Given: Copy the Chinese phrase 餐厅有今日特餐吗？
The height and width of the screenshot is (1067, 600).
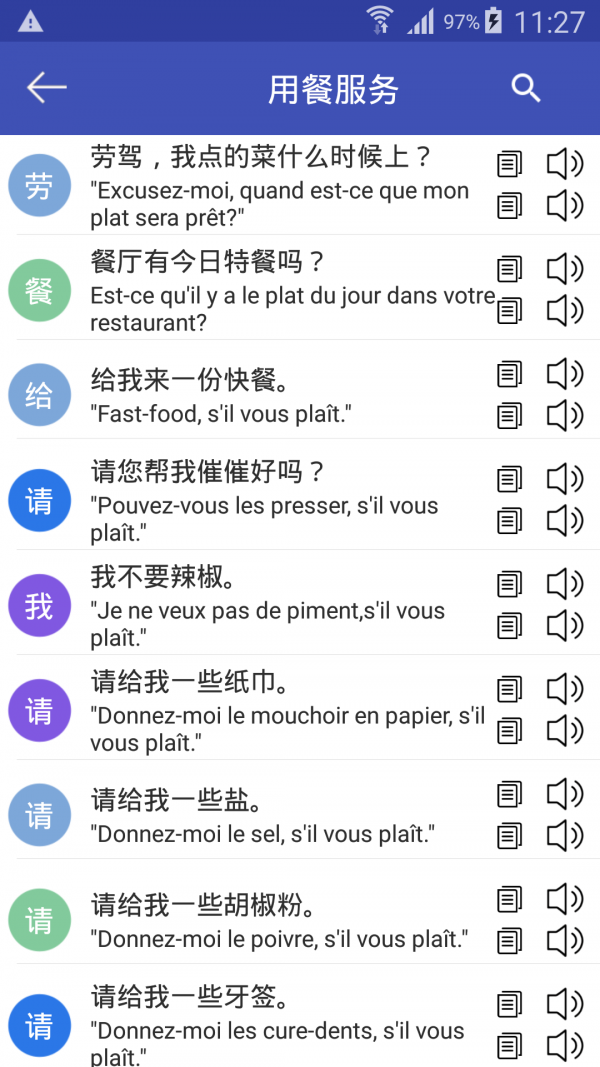Looking at the screenshot, I should (510, 268).
